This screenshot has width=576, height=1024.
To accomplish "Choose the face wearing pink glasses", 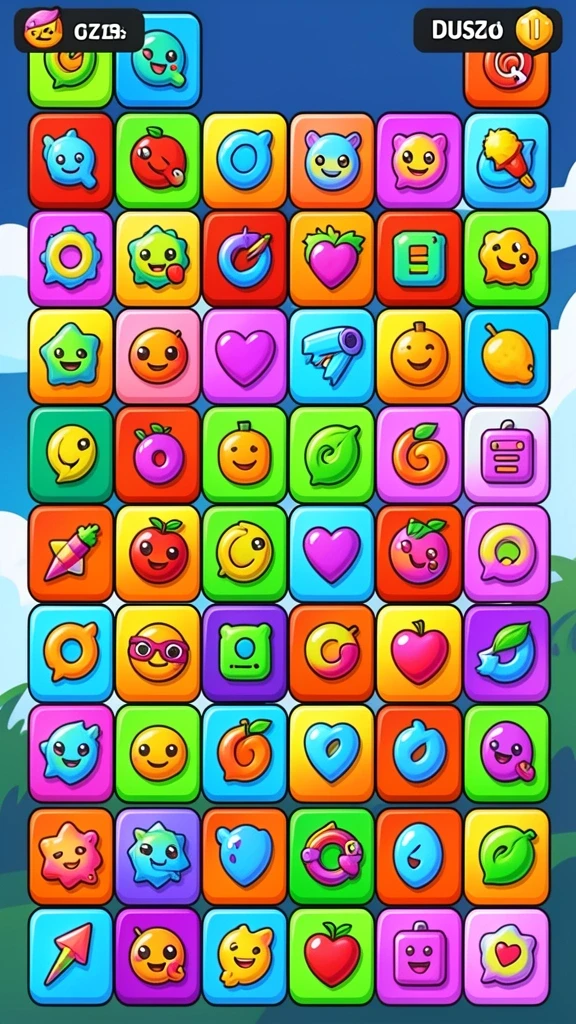I will 158,653.
